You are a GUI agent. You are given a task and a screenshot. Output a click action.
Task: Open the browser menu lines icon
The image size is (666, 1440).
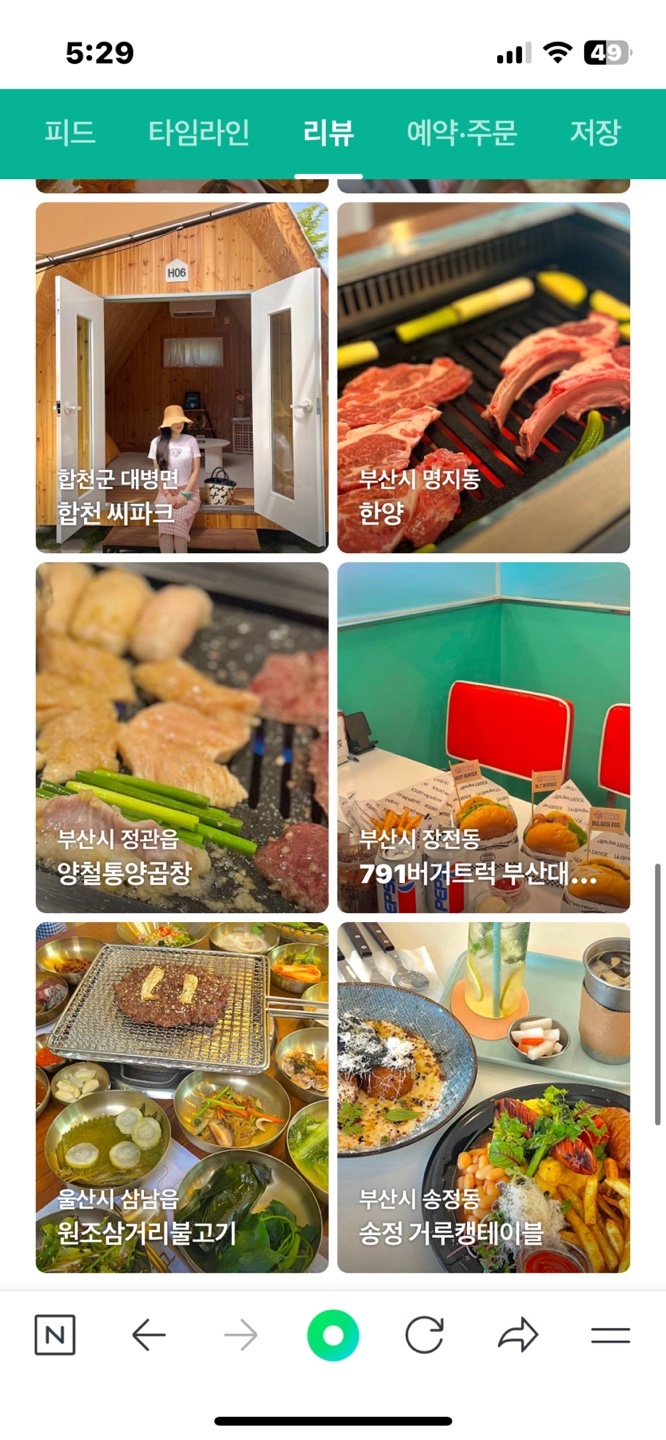(610, 1335)
